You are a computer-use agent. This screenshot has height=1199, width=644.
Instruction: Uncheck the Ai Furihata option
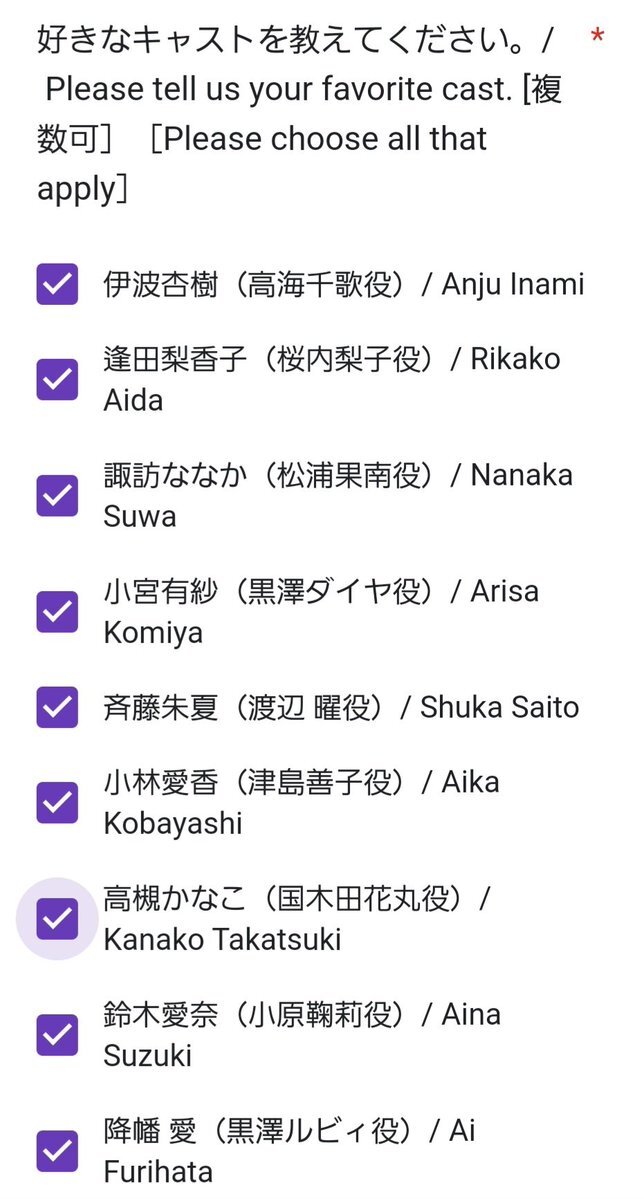tap(57, 1151)
